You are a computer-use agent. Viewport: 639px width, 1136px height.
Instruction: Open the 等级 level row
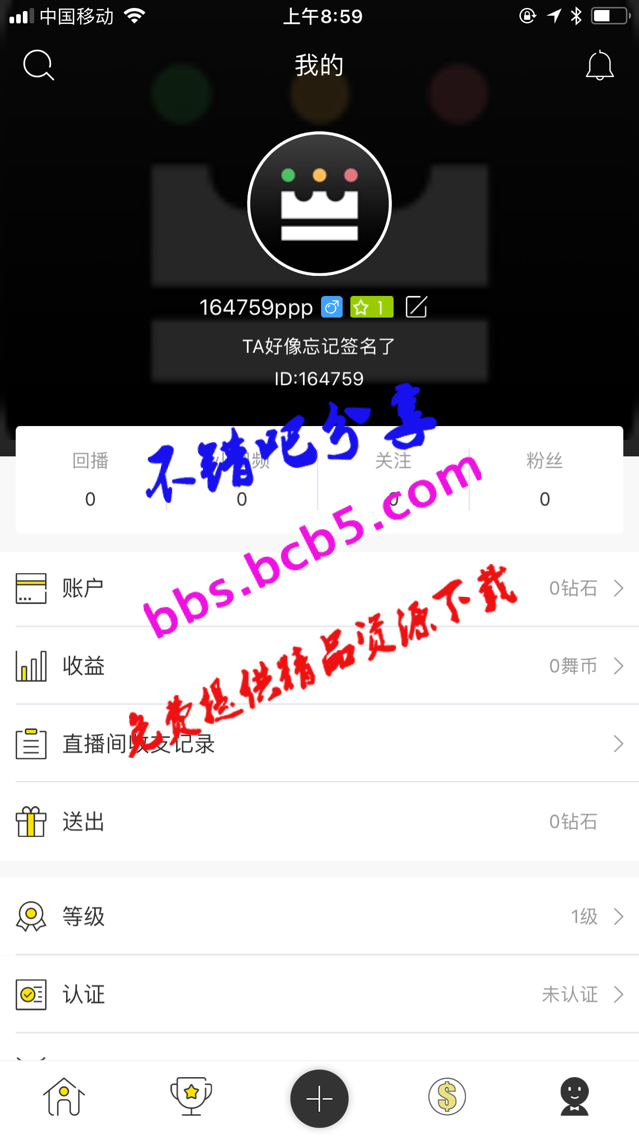(319, 916)
